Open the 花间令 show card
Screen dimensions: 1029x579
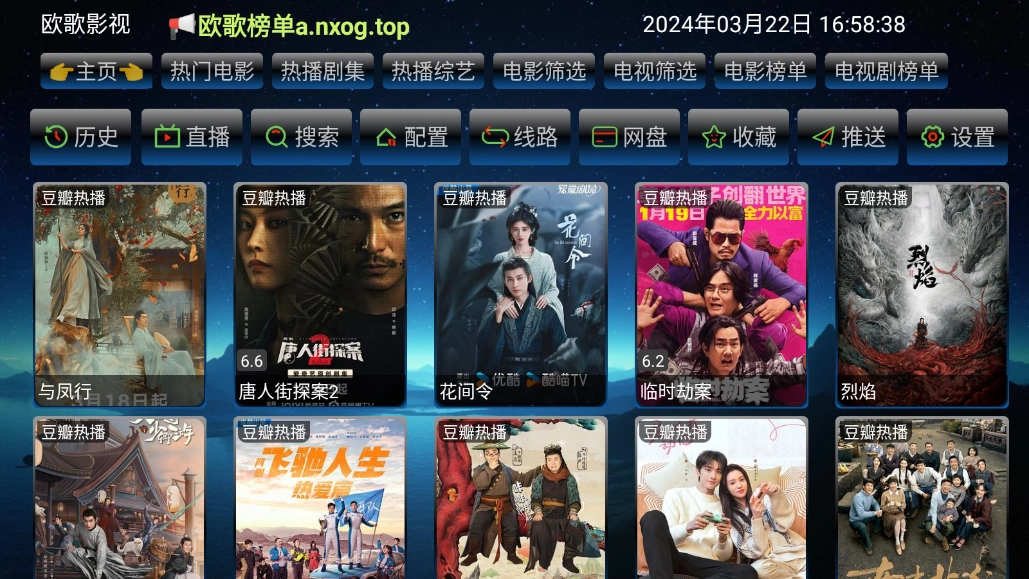pyautogui.click(x=520, y=294)
